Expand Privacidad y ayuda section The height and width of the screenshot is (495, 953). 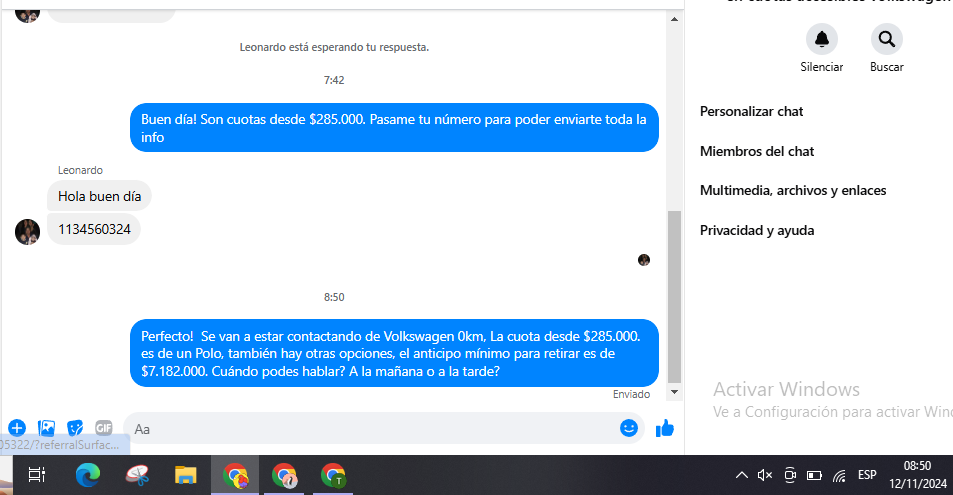[x=757, y=230]
